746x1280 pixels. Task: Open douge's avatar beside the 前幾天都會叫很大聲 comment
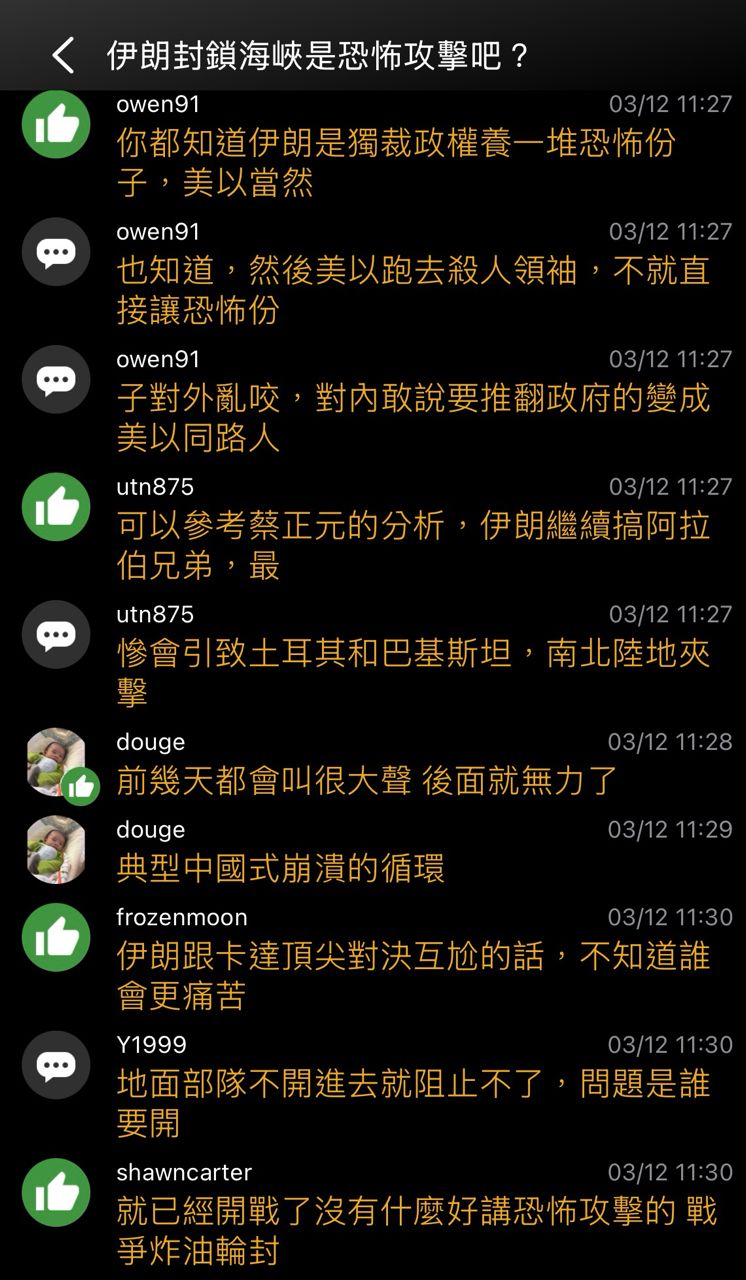tap(56, 763)
